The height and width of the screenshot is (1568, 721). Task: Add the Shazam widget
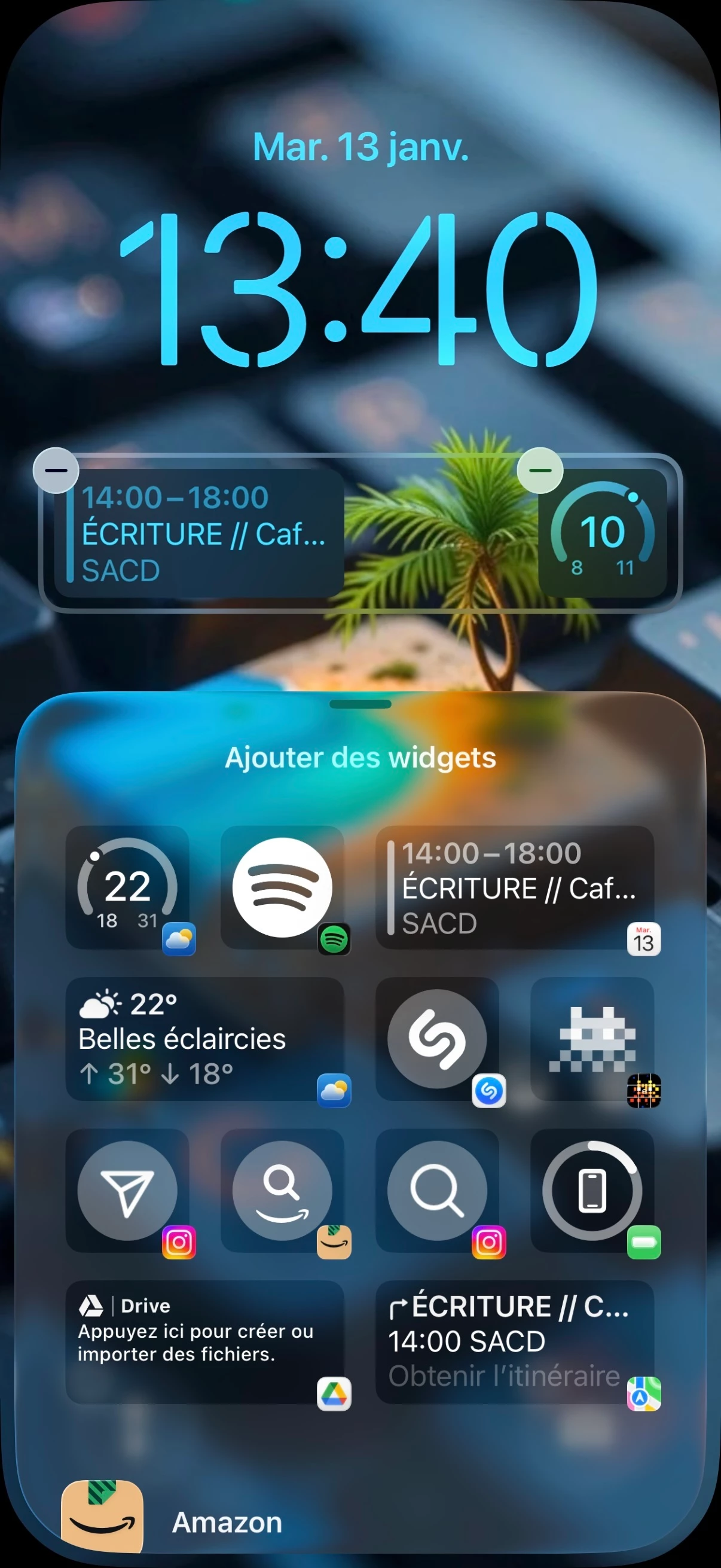(437, 1038)
